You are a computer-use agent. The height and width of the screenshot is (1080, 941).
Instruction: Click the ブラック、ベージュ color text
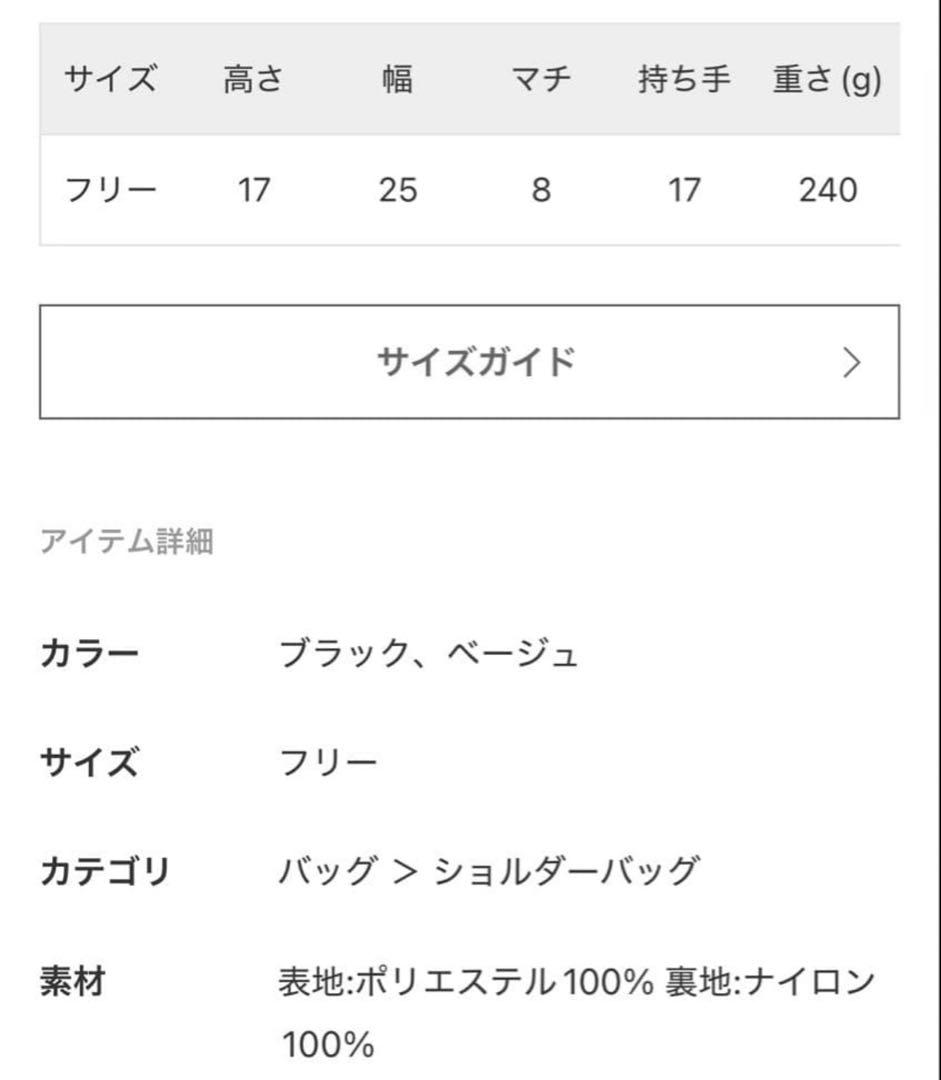coord(430,653)
